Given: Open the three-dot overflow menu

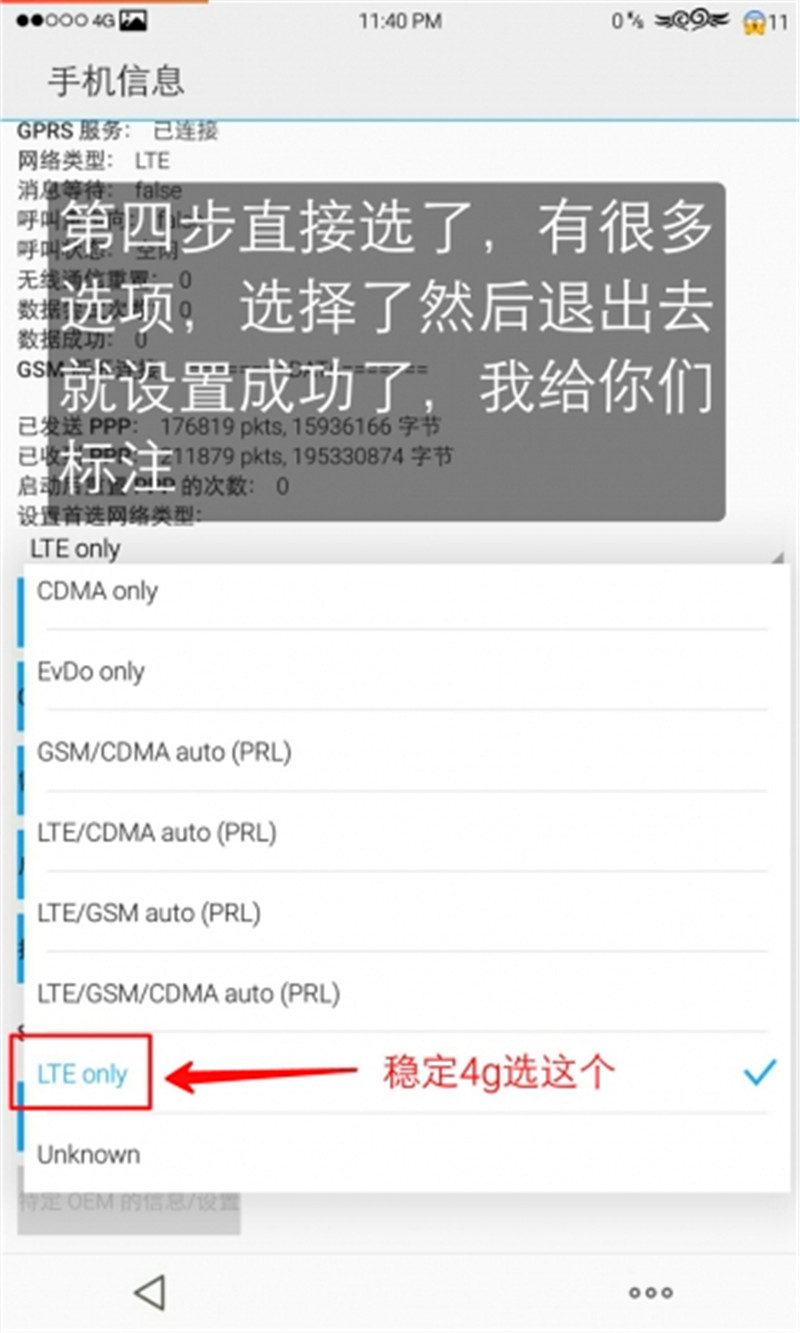Looking at the screenshot, I should click(649, 1291).
